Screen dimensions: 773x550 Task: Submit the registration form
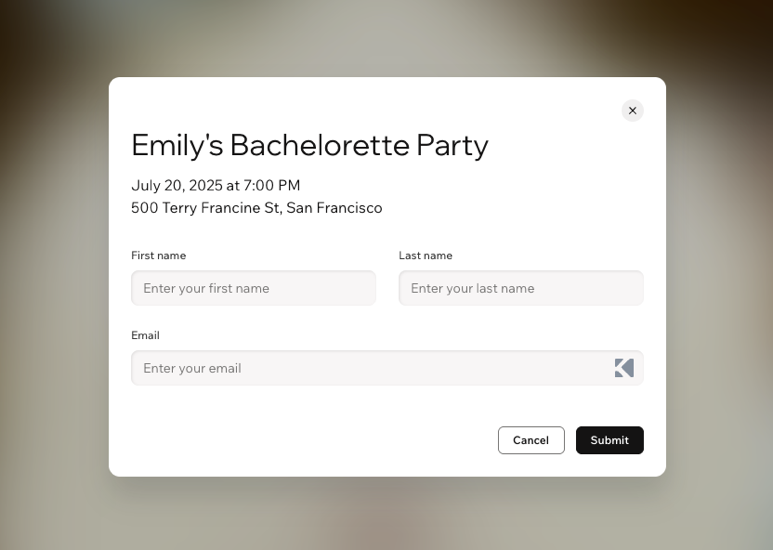tap(609, 440)
